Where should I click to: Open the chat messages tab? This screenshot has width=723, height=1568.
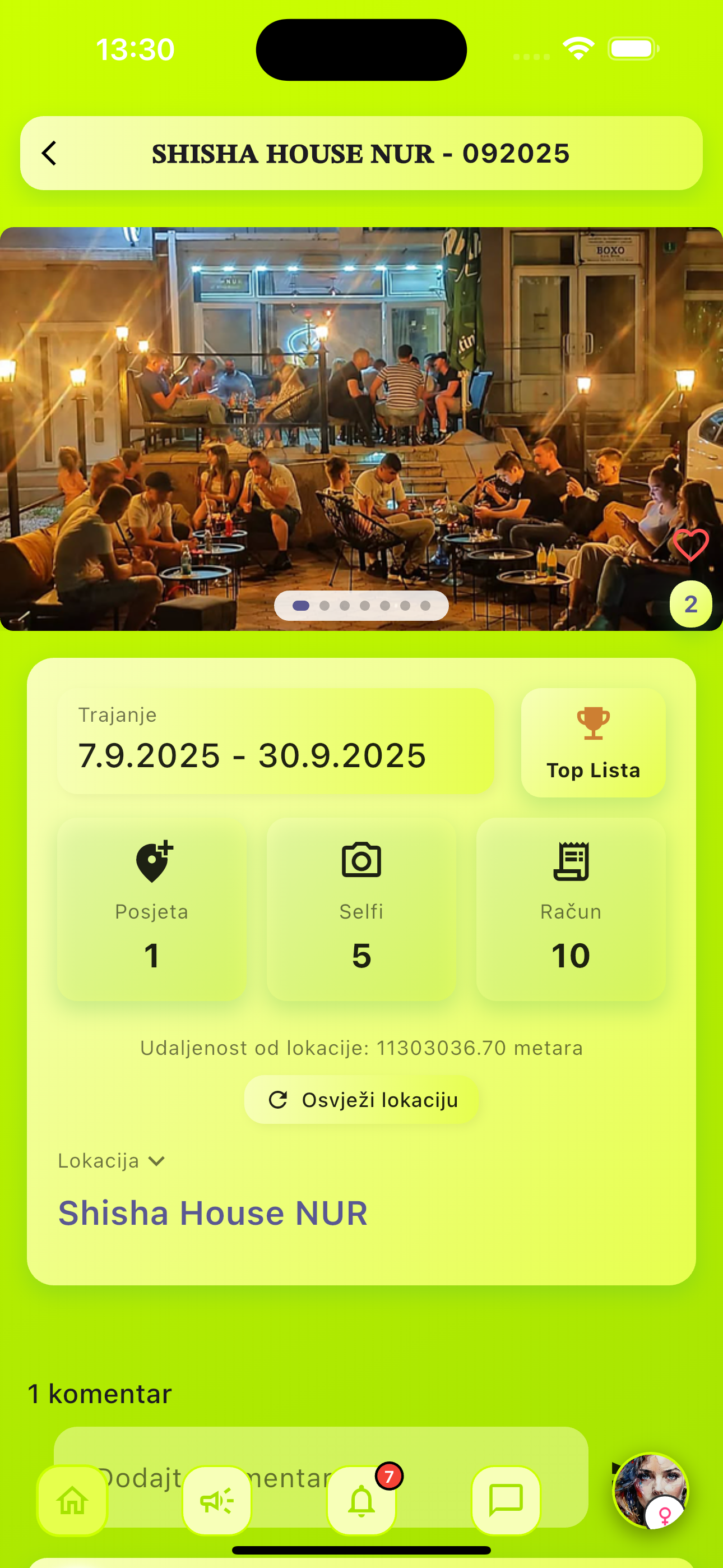(x=506, y=1501)
